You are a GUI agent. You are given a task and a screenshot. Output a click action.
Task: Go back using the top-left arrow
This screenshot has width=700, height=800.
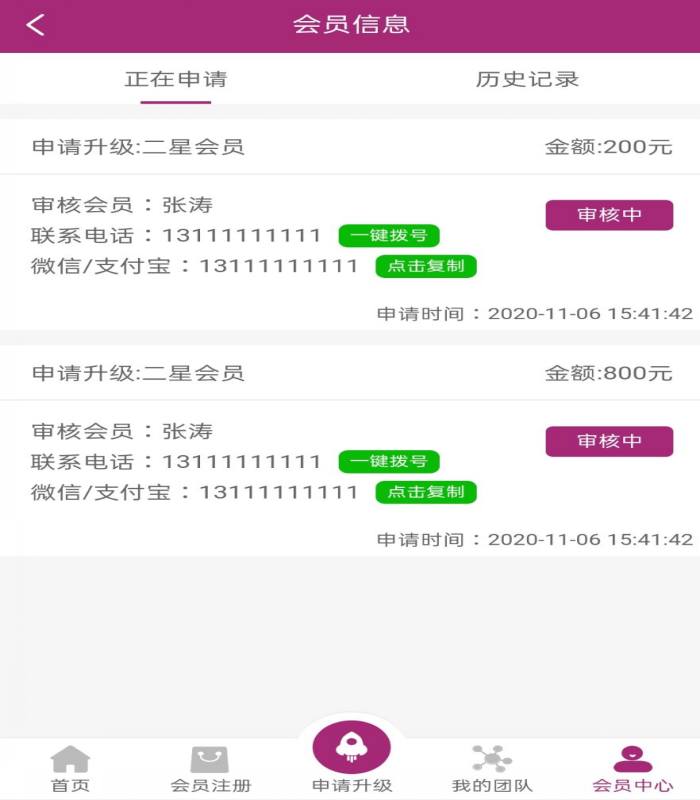click(x=36, y=26)
